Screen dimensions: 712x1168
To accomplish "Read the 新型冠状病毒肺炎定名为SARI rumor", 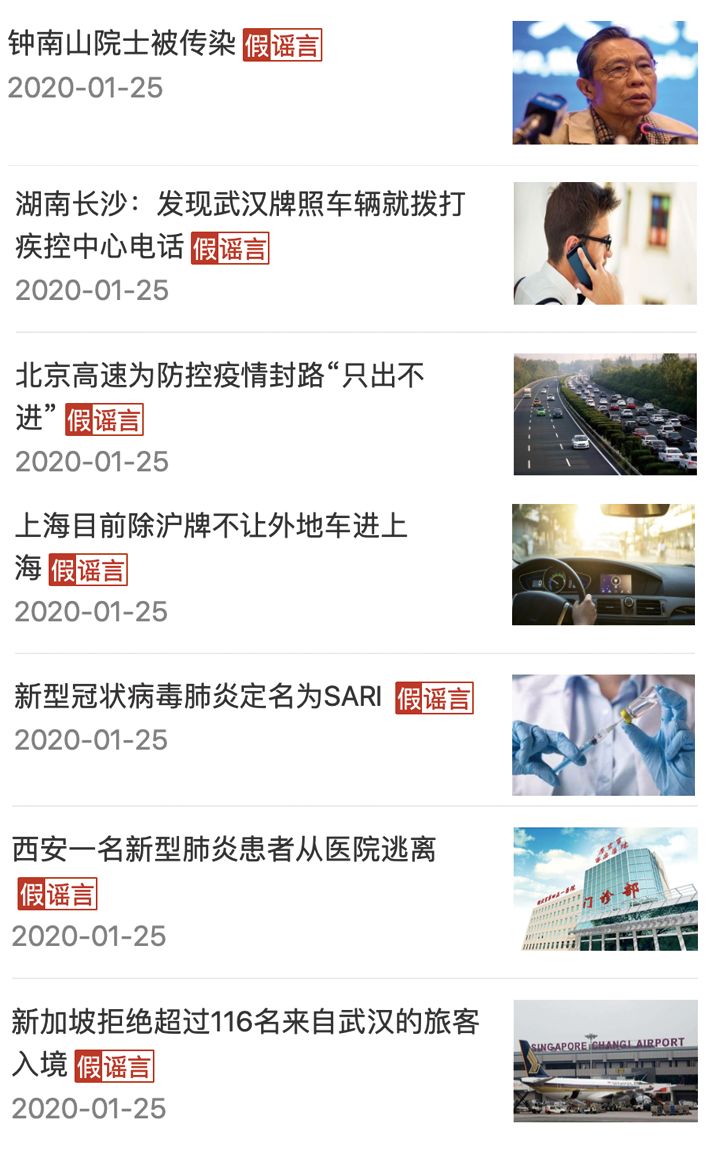I will (x=198, y=697).
